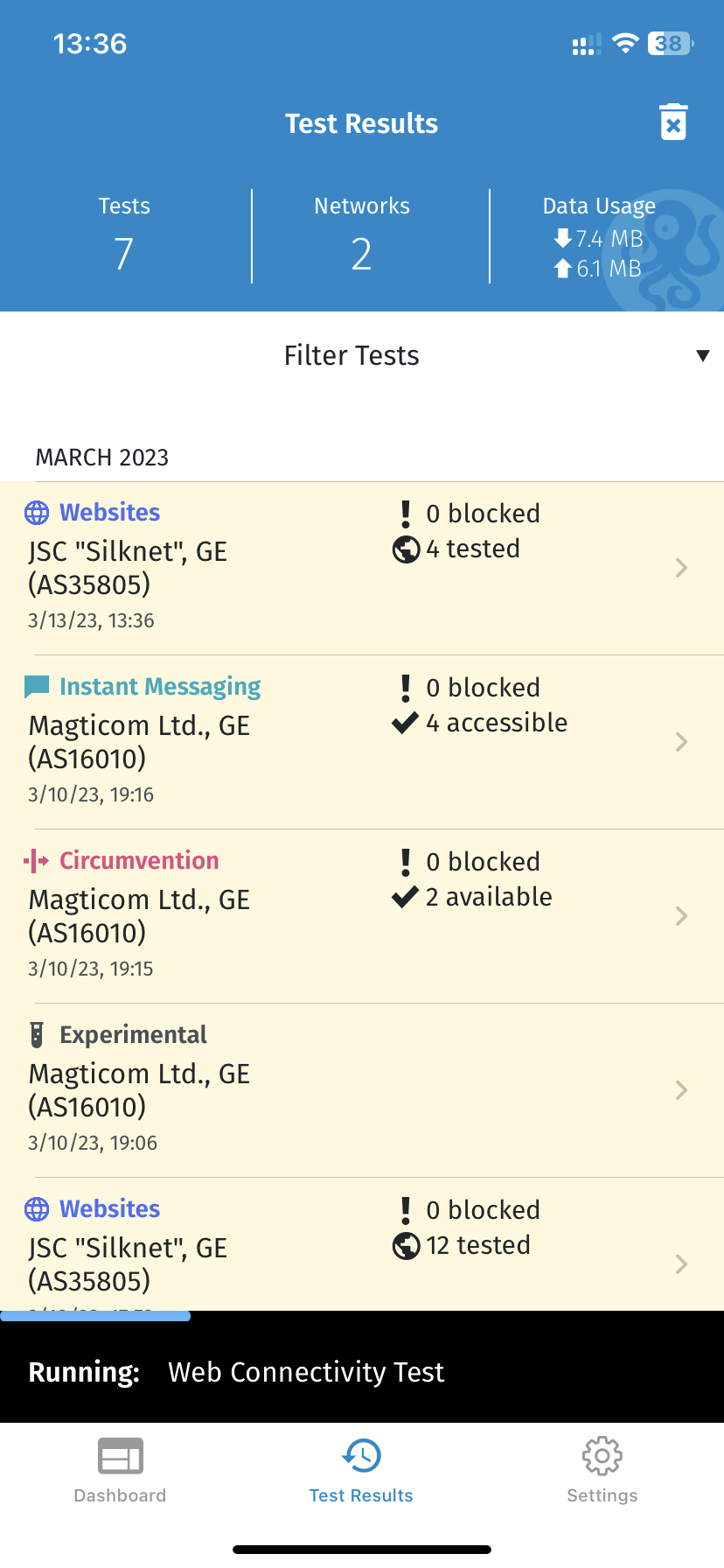This screenshot has height=1568, width=724.
Task: Click the Test Results clock icon
Action: coord(361,1455)
